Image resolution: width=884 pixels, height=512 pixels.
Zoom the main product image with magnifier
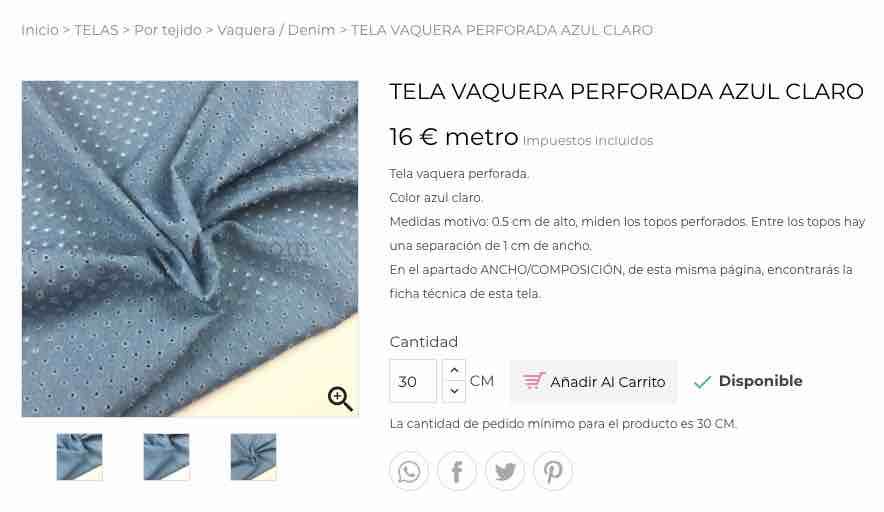click(340, 399)
